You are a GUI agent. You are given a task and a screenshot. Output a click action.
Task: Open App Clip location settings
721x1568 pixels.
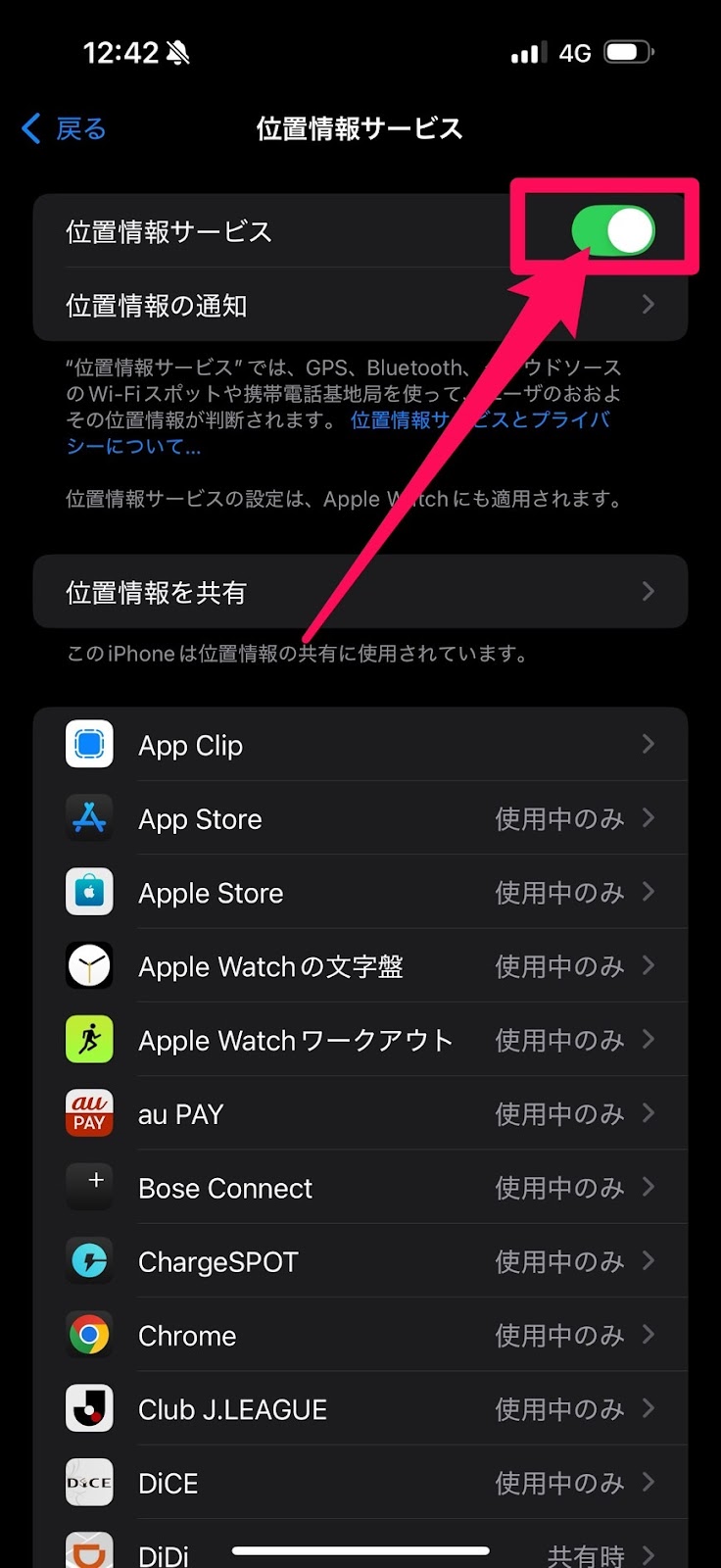[x=360, y=745]
